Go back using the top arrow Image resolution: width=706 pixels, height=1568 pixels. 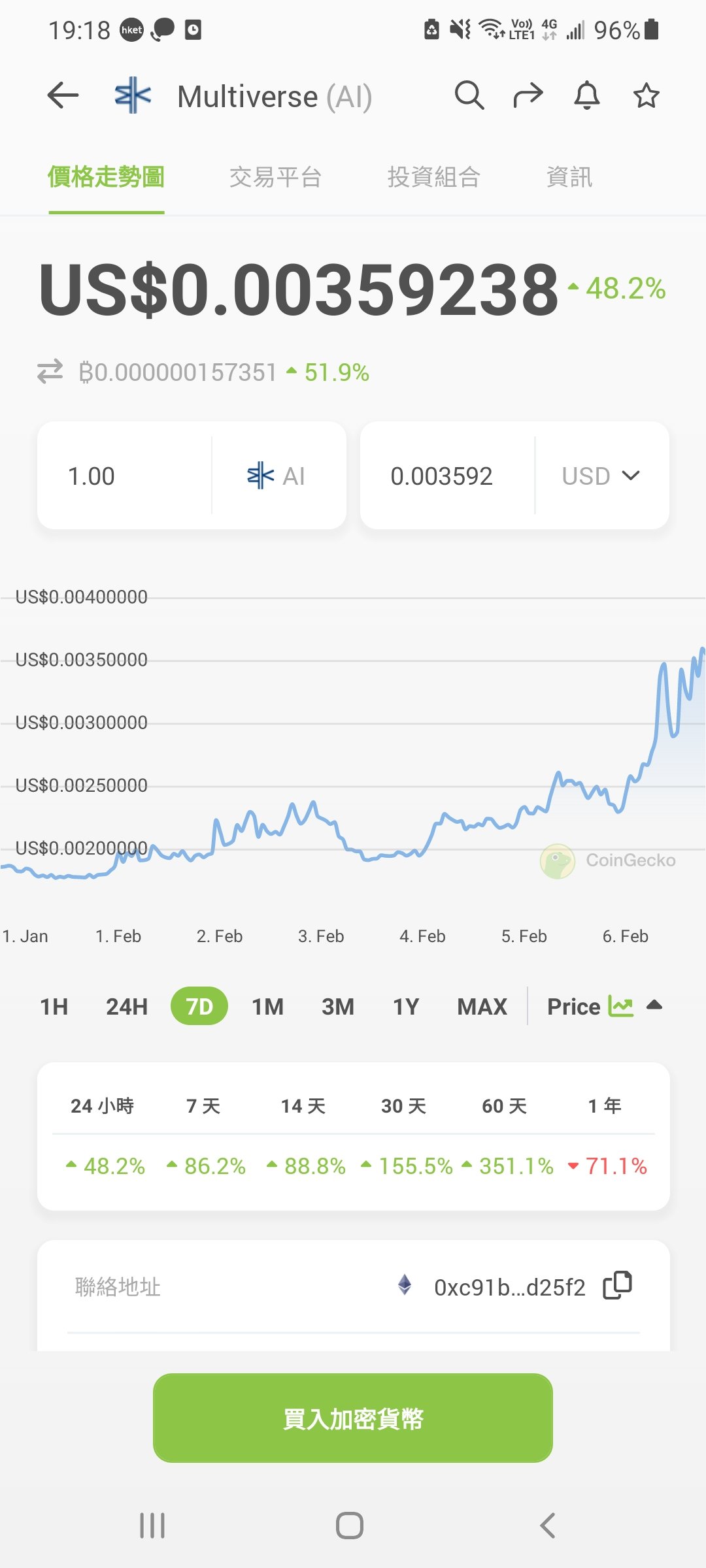click(x=63, y=96)
